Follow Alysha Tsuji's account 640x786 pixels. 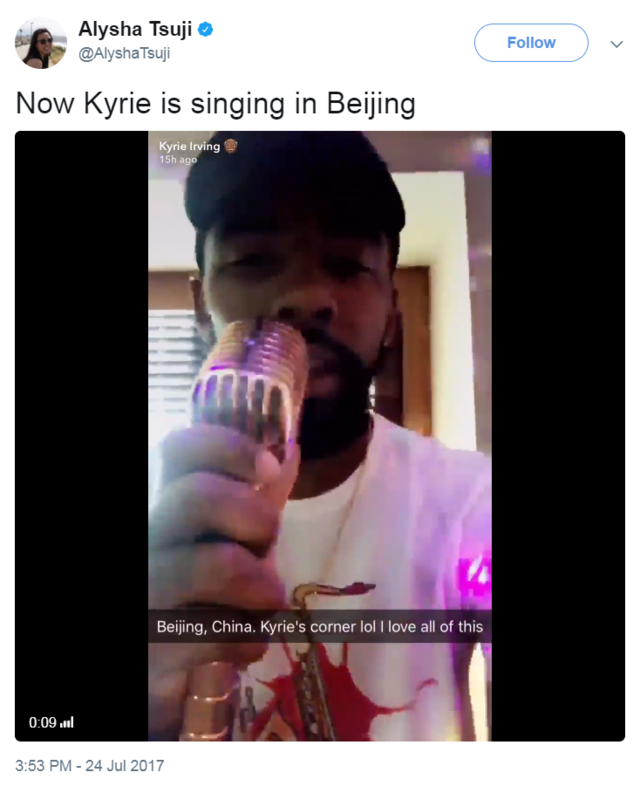[x=531, y=43]
